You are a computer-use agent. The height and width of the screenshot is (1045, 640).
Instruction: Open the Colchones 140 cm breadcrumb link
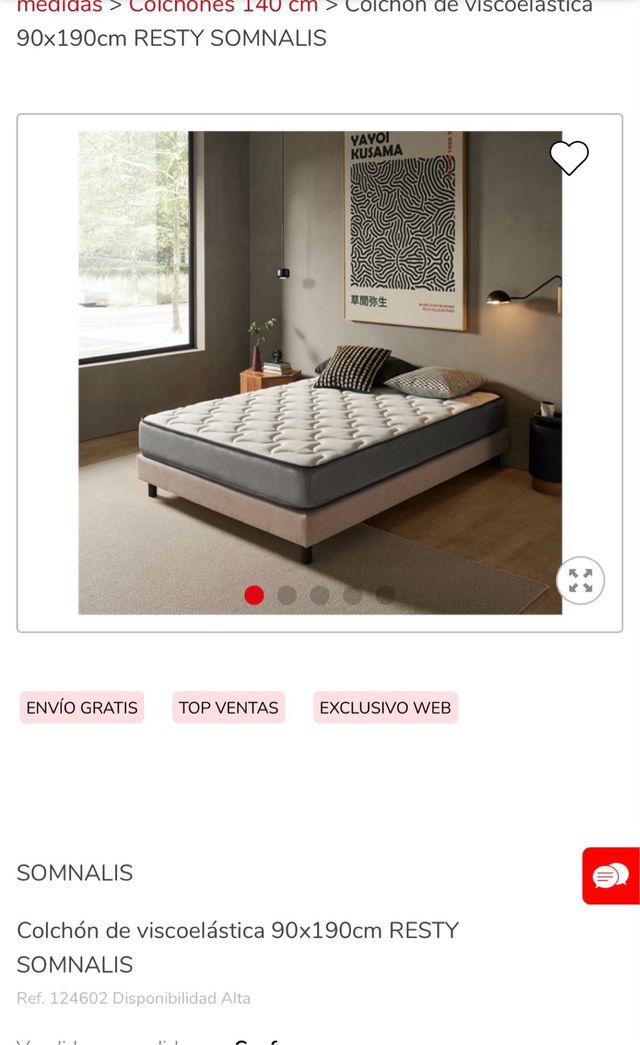coord(223,7)
